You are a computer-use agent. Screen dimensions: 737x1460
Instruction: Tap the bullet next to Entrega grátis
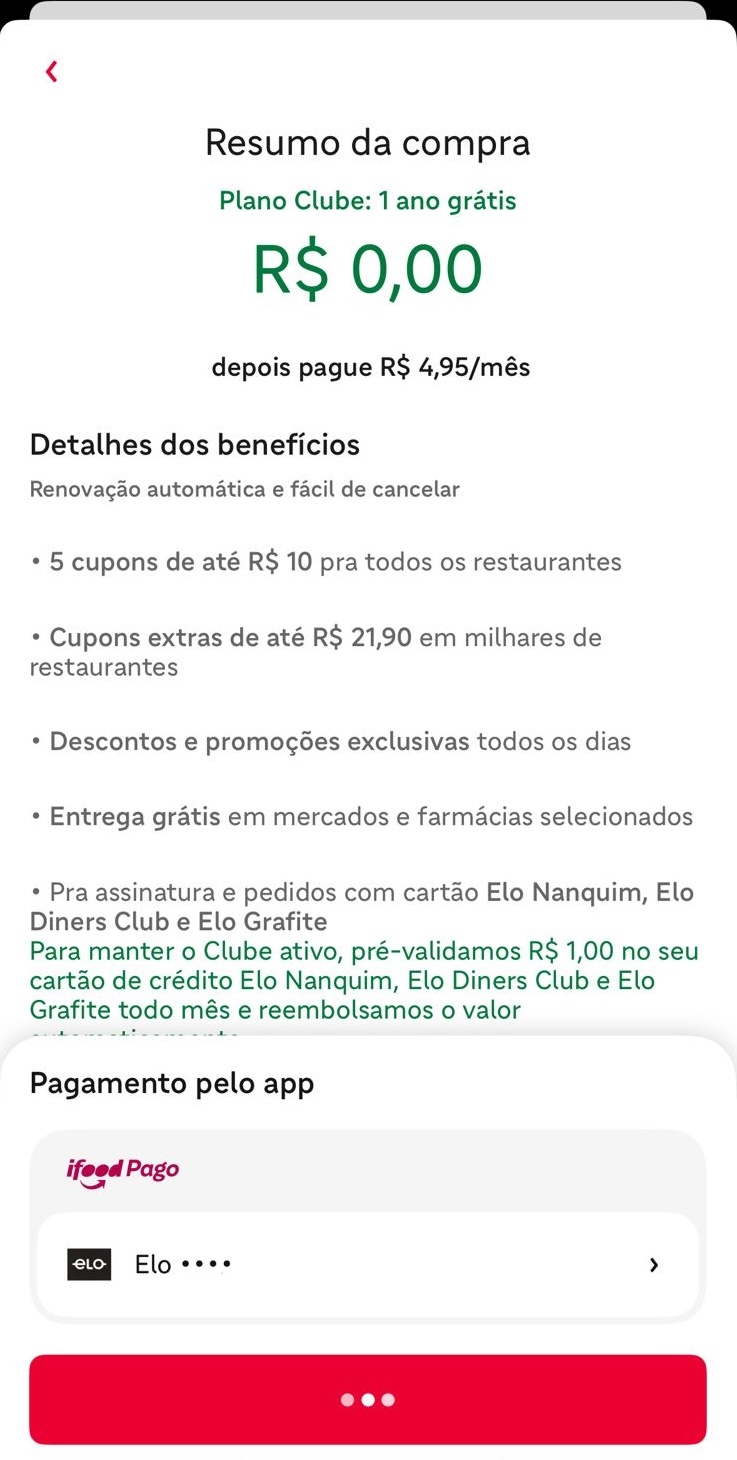pyautogui.click(x=36, y=816)
